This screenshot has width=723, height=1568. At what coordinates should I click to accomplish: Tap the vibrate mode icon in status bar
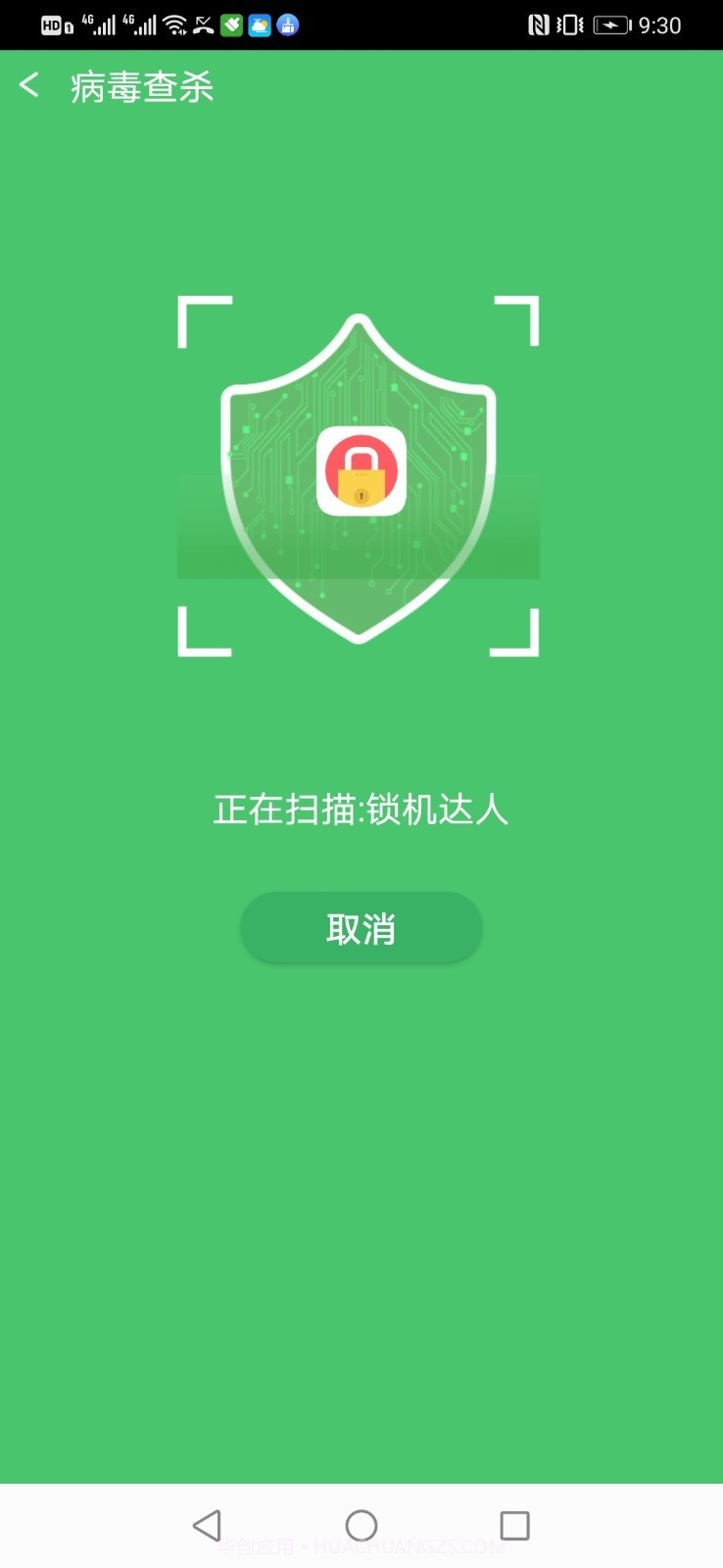pyautogui.click(x=569, y=23)
